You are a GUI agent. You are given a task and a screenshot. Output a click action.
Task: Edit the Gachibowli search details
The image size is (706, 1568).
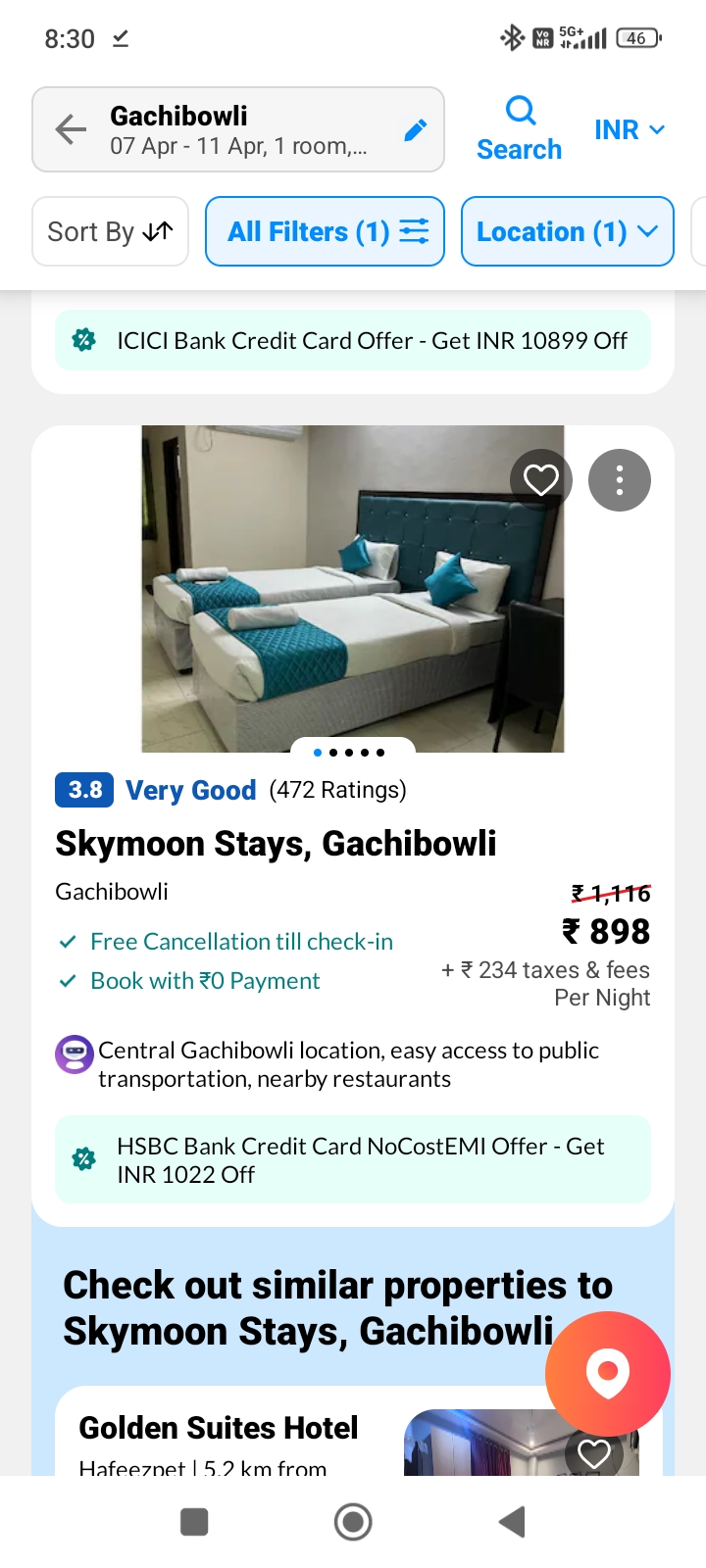coord(416,129)
